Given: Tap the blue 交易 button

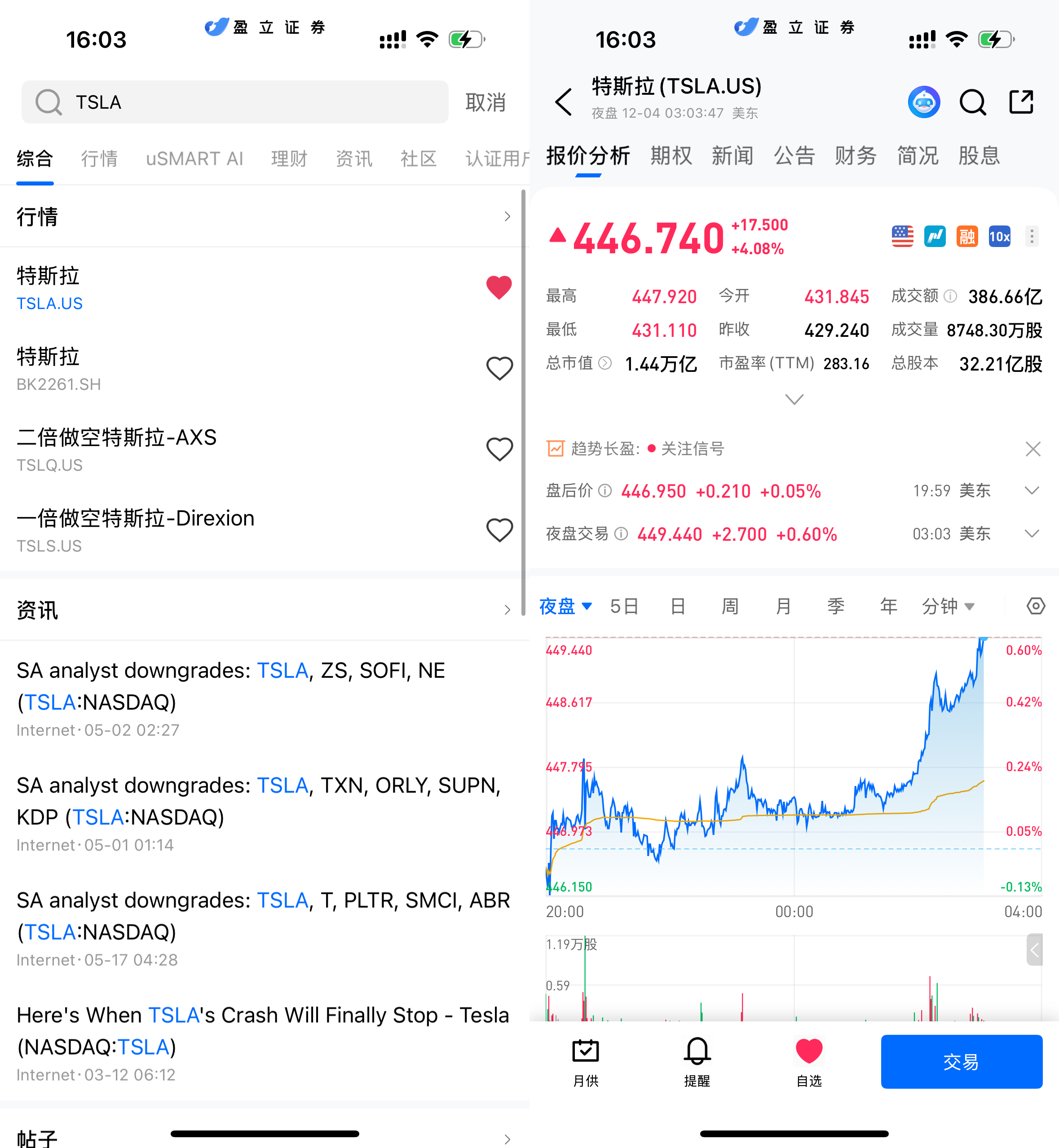Looking at the screenshot, I should (x=961, y=1061).
